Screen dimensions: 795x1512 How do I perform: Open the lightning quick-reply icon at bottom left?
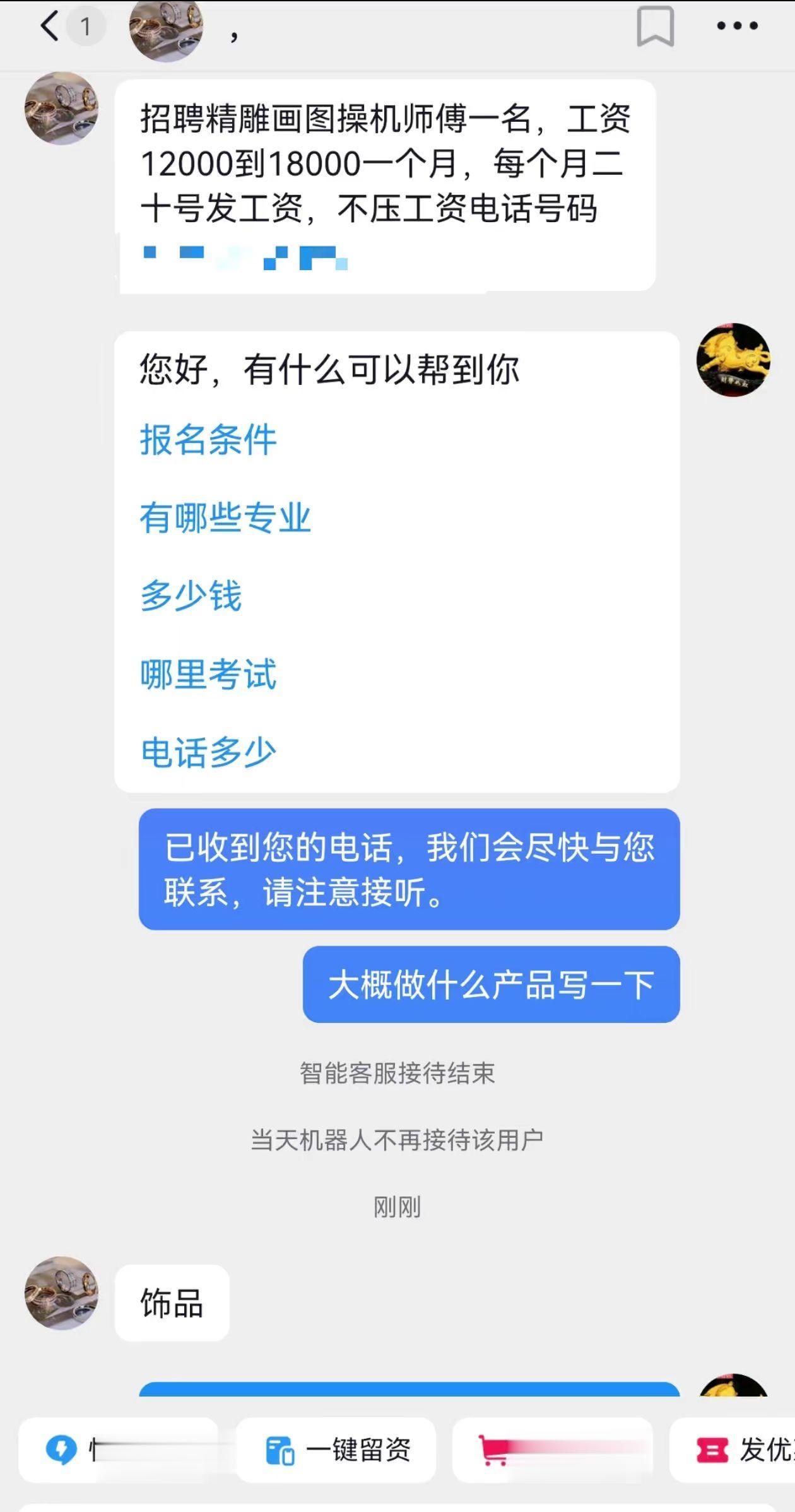click(x=60, y=1449)
